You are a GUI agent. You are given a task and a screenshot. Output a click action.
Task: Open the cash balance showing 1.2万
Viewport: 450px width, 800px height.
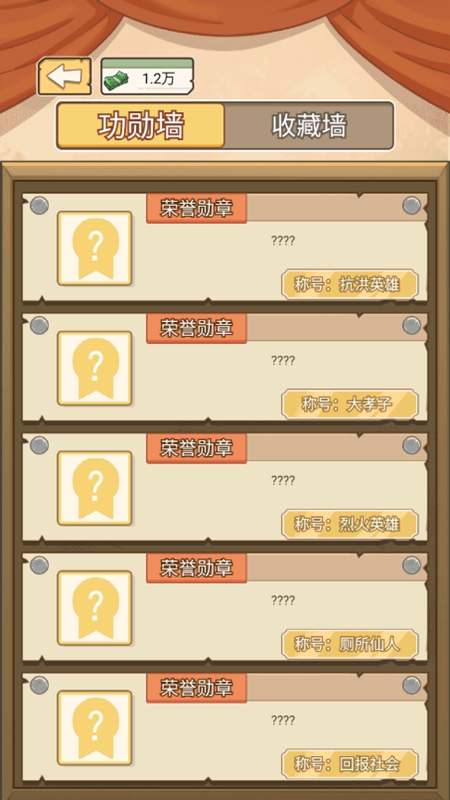147,76
